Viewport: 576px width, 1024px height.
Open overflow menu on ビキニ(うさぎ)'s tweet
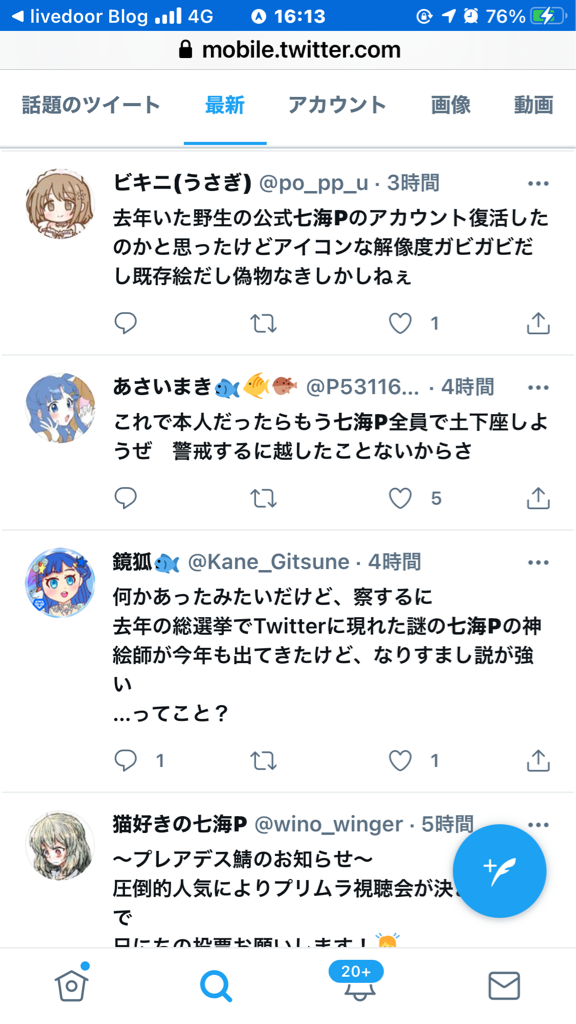pyautogui.click(x=538, y=184)
